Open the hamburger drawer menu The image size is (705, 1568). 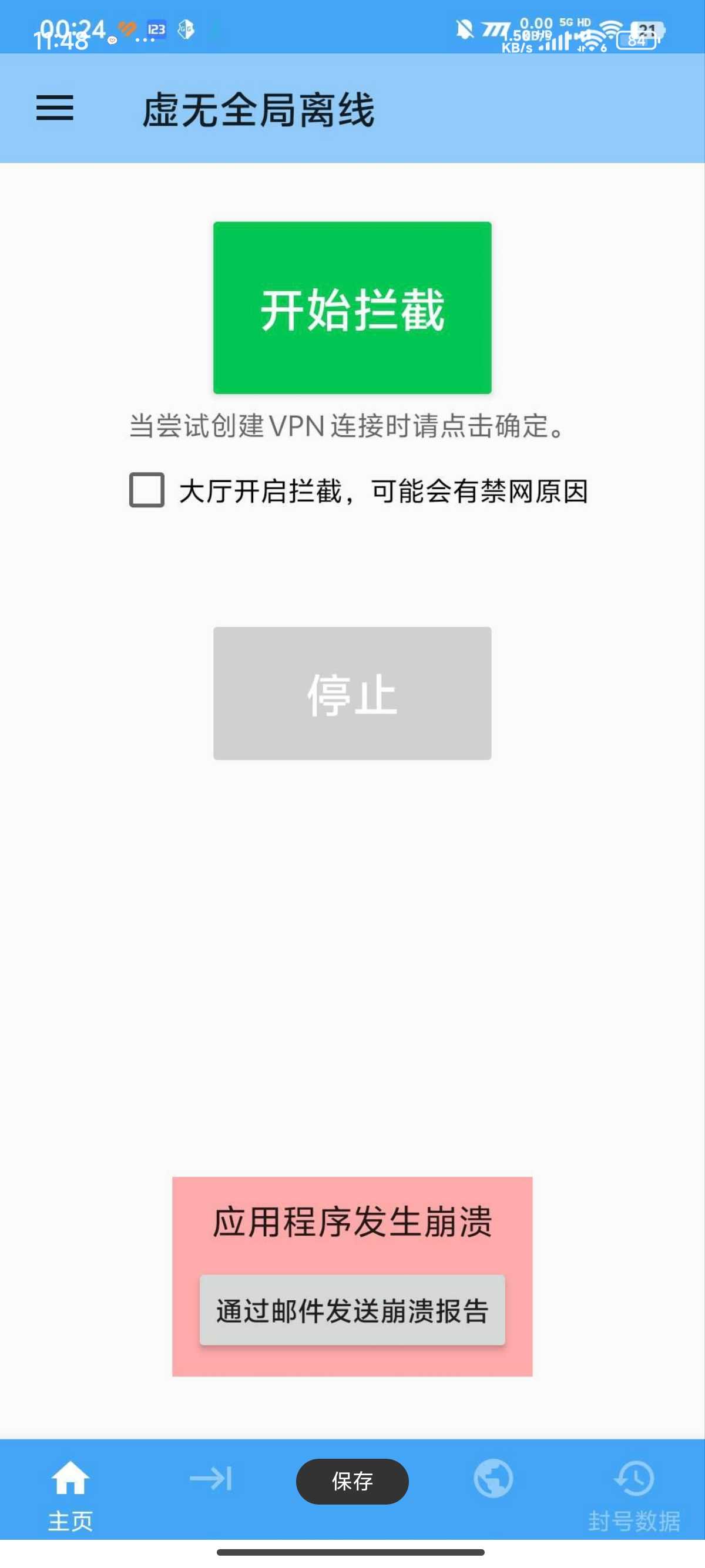coord(55,108)
